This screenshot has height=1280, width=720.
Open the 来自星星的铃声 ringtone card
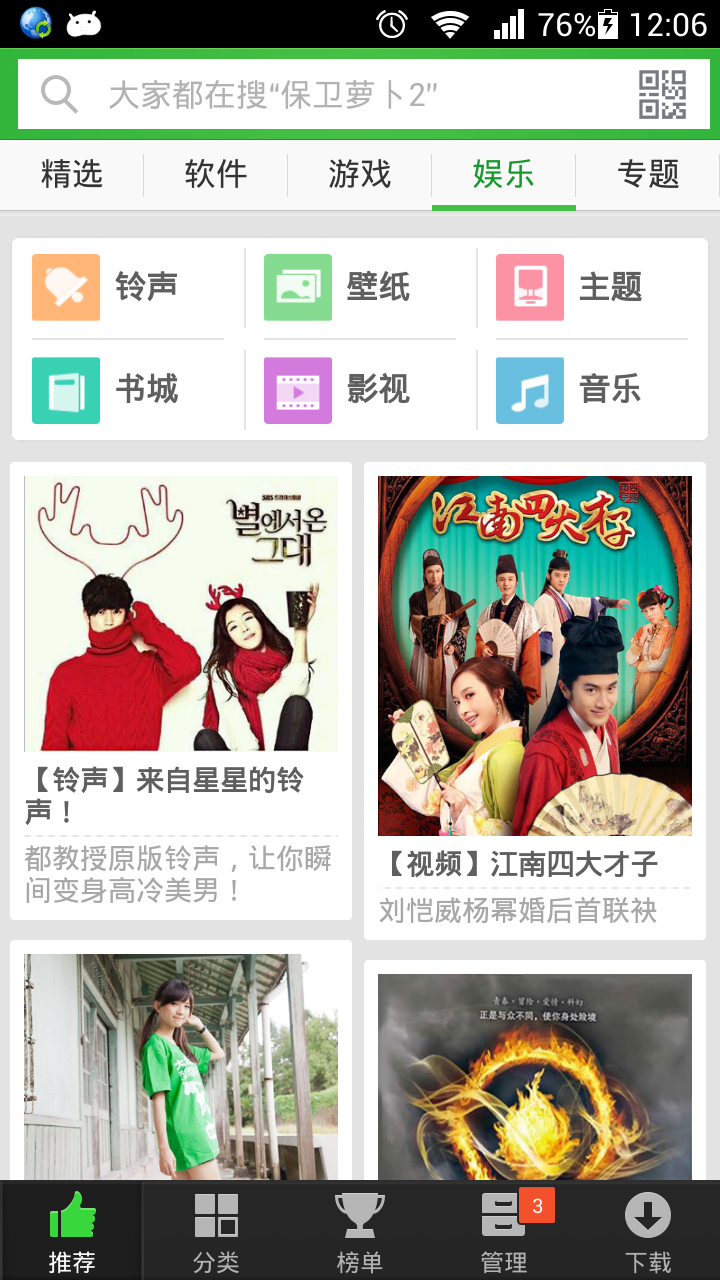pos(181,690)
